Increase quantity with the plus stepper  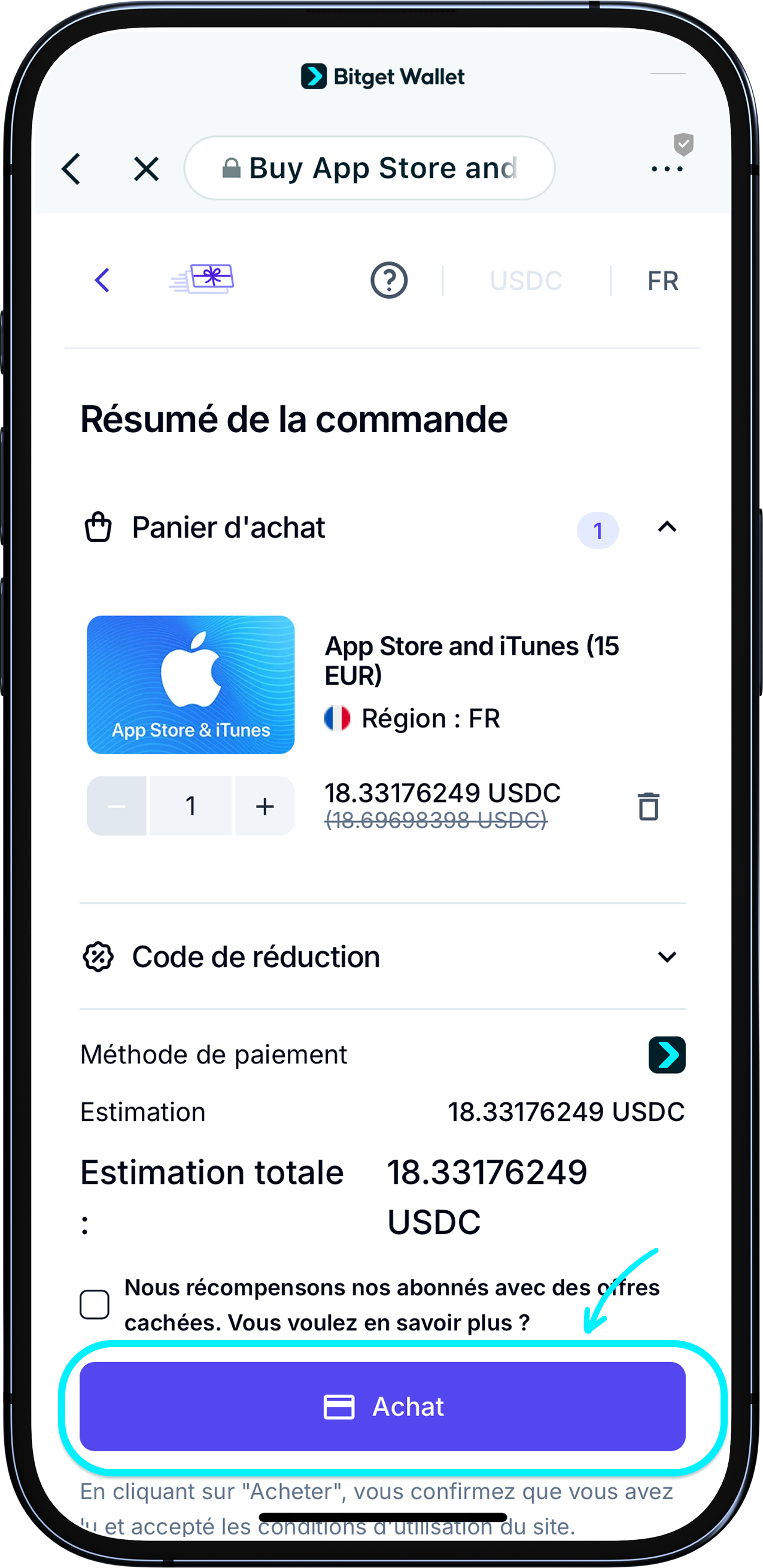(264, 806)
